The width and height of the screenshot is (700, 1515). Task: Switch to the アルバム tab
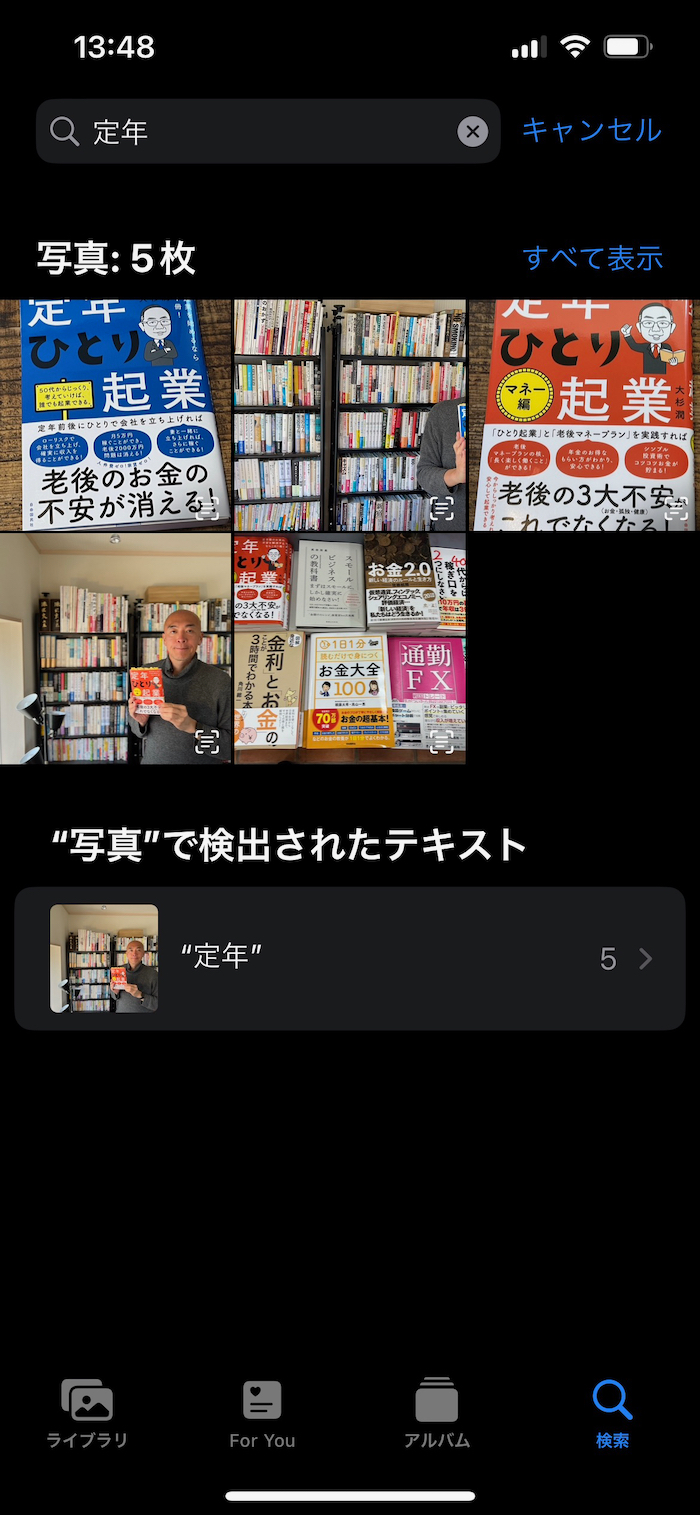pyautogui.click(x=437, y=1414)
